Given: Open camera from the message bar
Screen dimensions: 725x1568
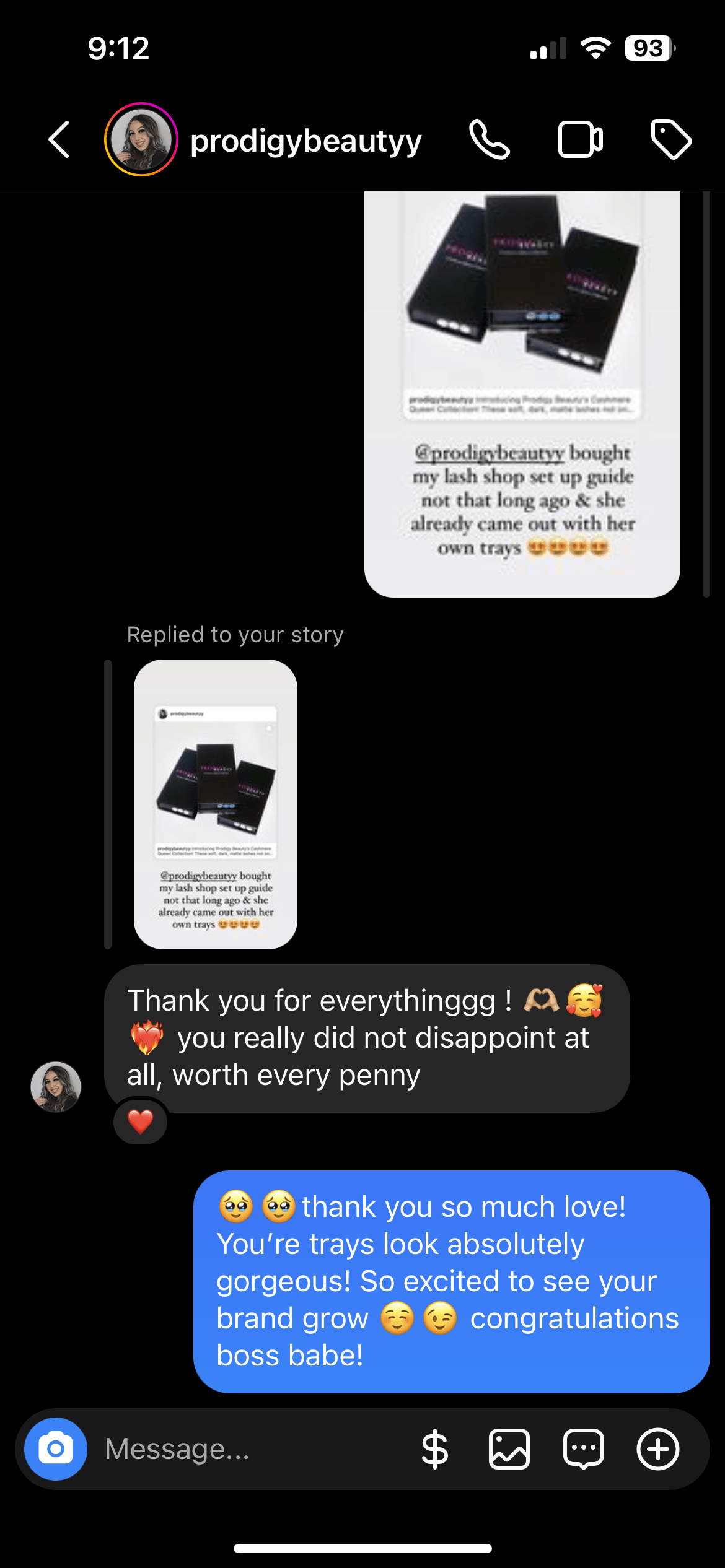Looking at the screenshot, I should pos(56,1449).
